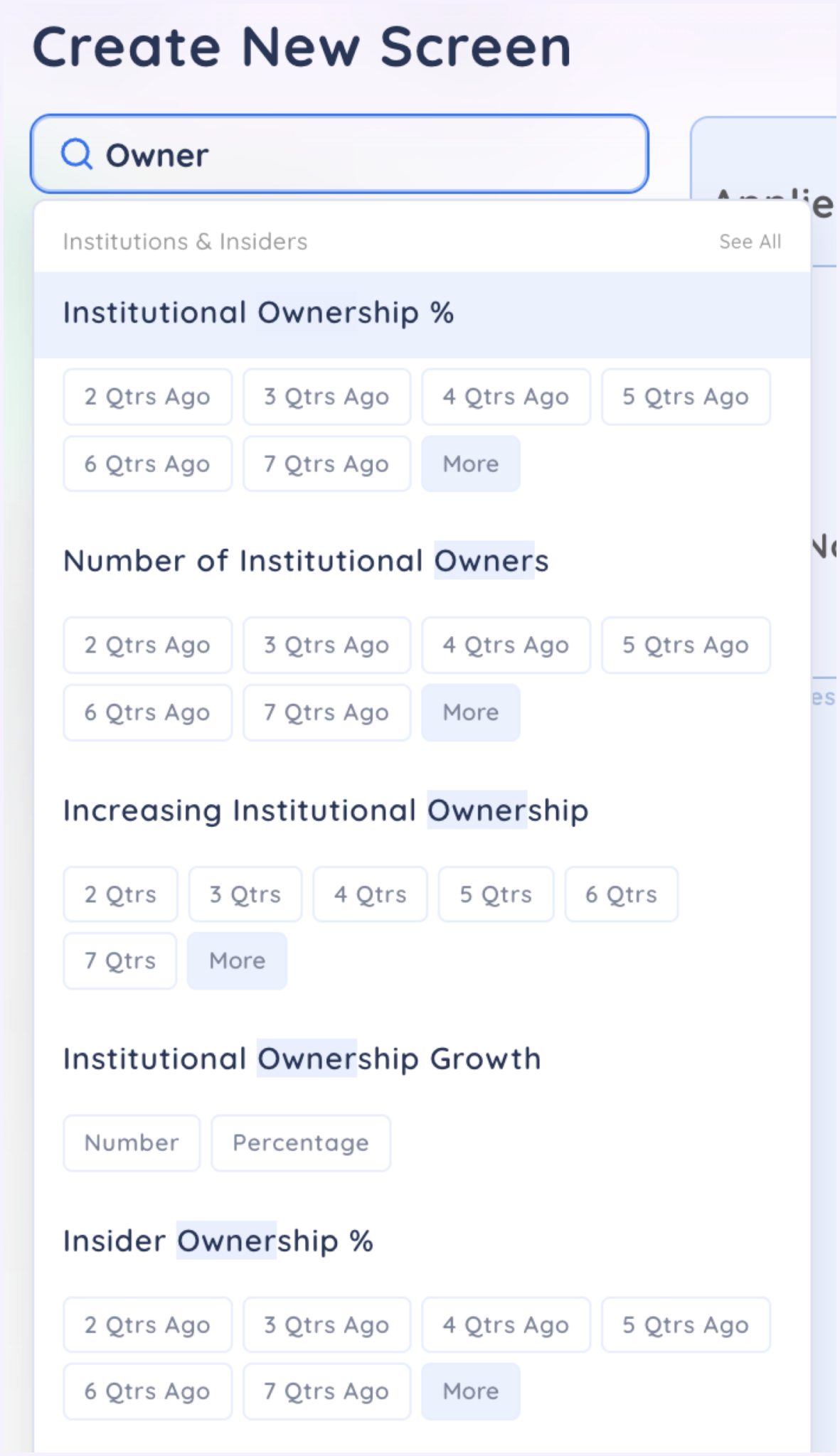Select 5 Qtrs Ago under Institutional Ownership %
The height and width of the screenshot is (1456, 840).
(x=685, y=397)
